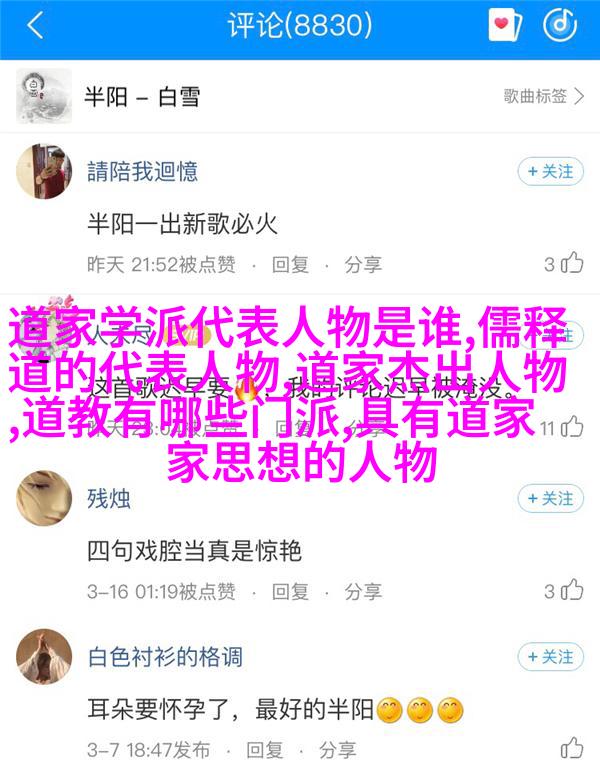
Task: Open the profile avatar of 白色衬衫的格调
Action: click(43, 659)
